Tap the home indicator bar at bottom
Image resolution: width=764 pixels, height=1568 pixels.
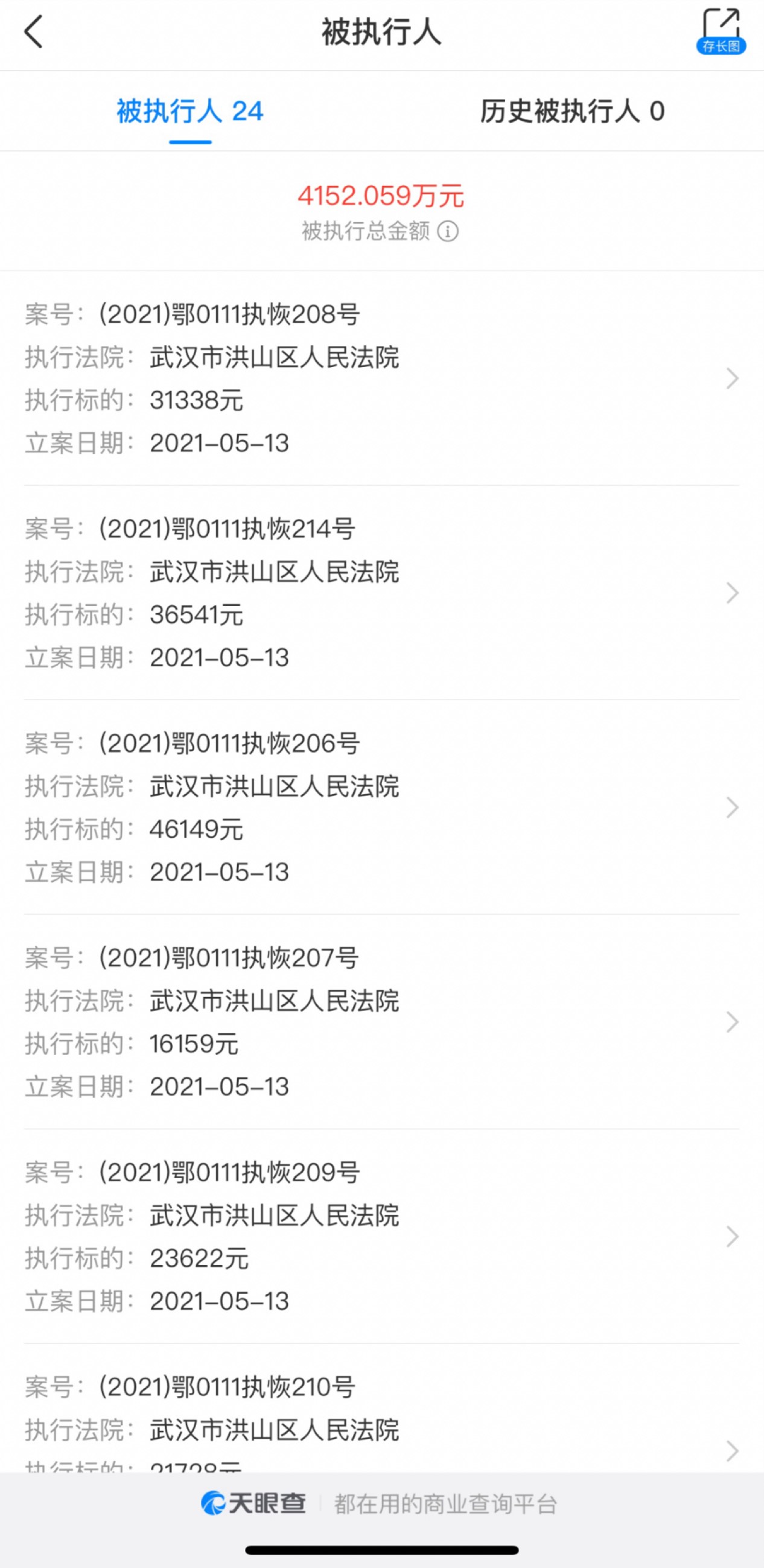[x=381, y=1549]
